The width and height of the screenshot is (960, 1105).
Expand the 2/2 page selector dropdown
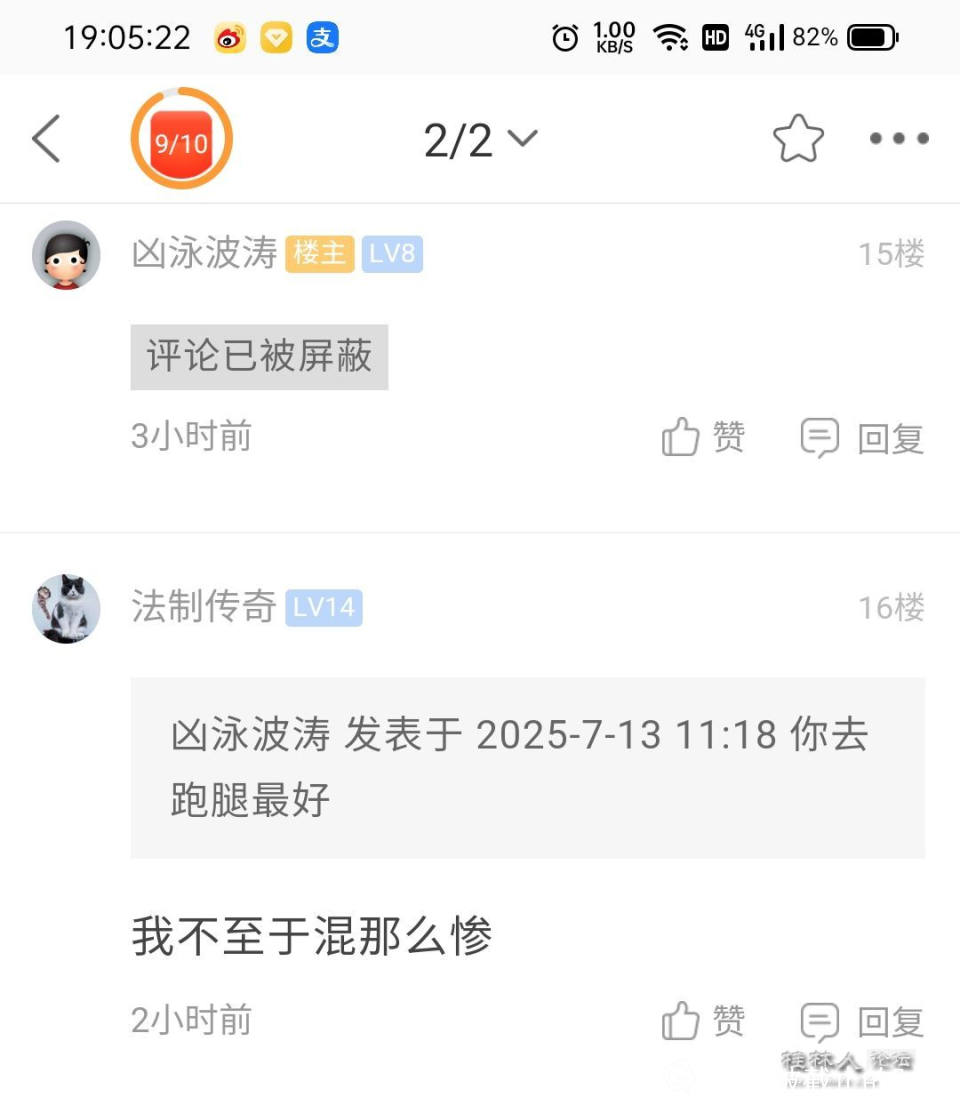click(x=480, y=139)
